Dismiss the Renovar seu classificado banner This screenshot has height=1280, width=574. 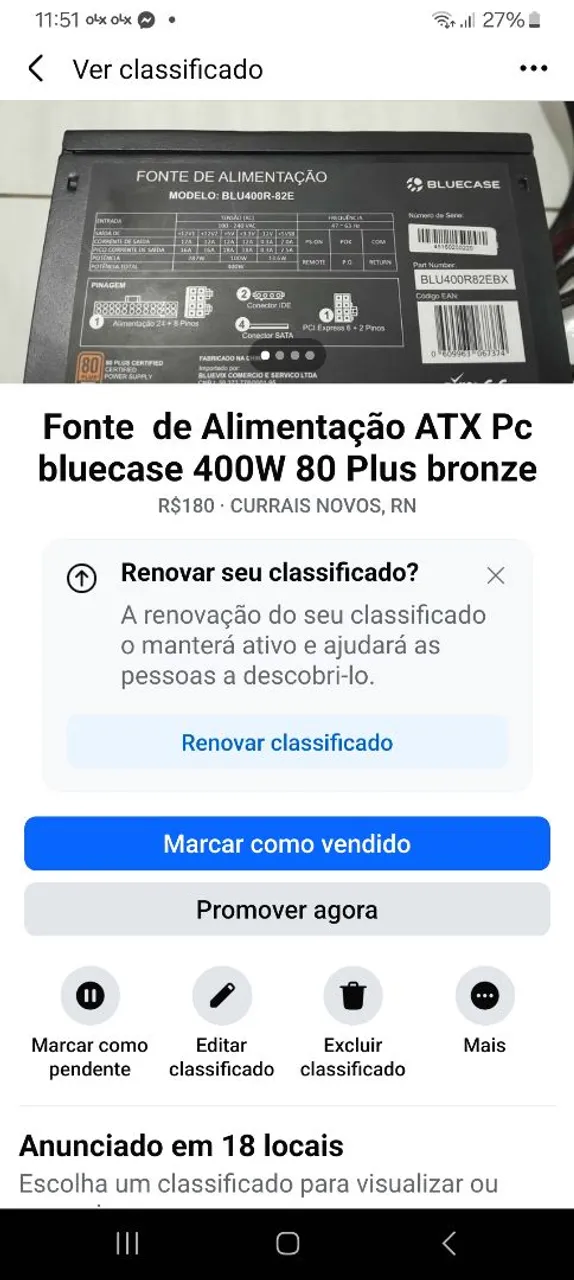click(x=495, y=575)
